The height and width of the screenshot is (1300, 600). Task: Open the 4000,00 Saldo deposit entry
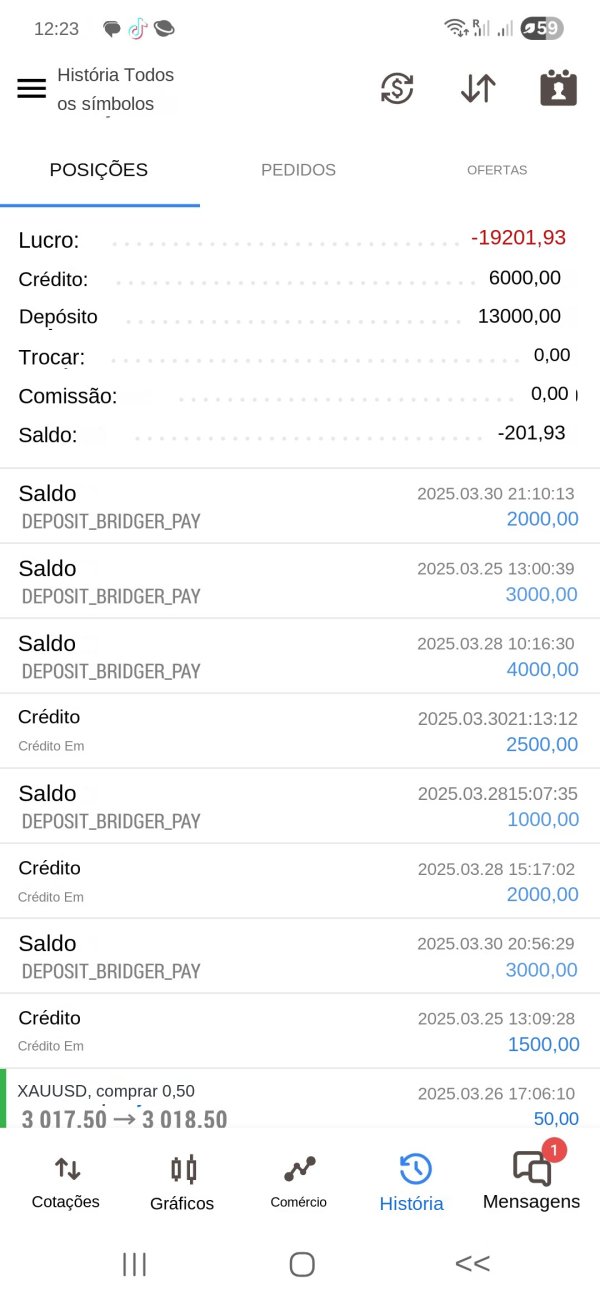tap(300, 656)
